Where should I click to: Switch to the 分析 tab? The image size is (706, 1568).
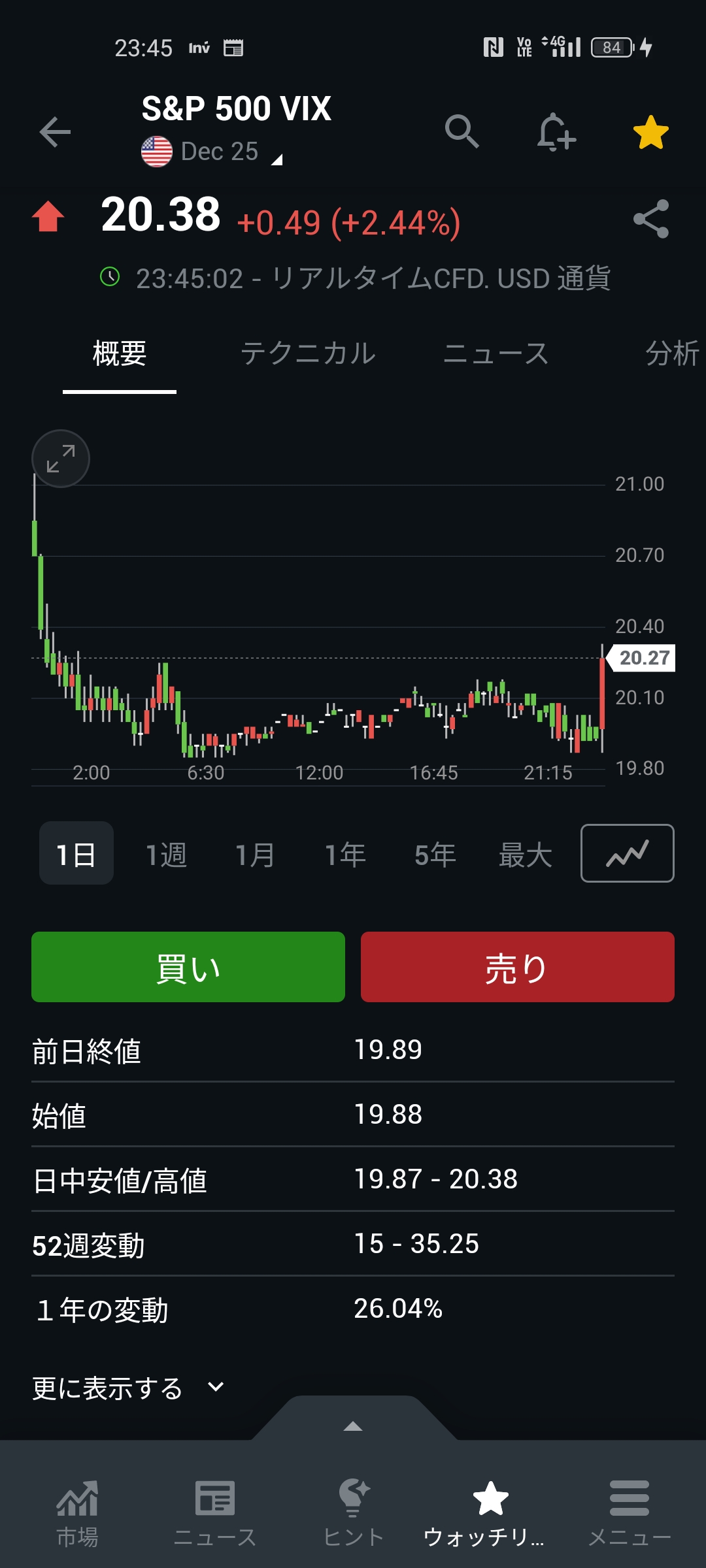click(672, 353)
